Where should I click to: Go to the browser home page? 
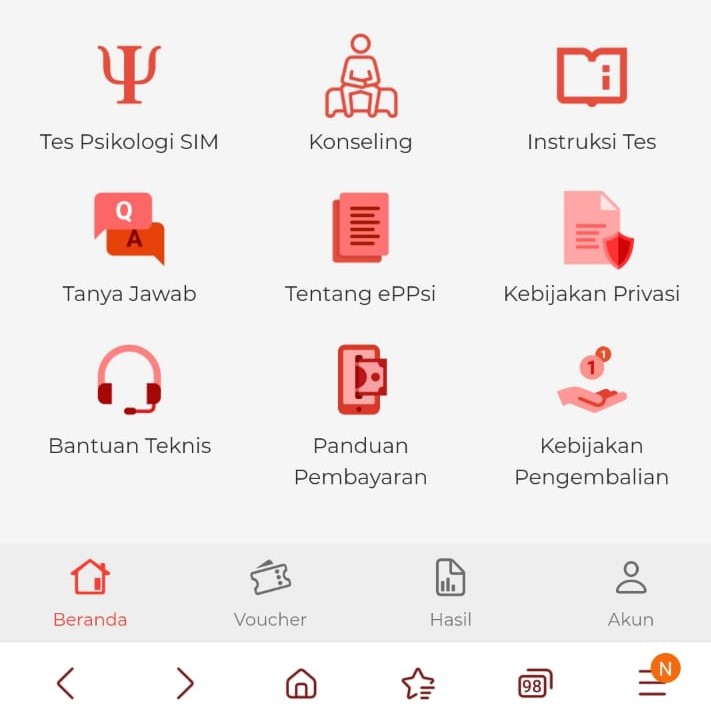point(301,683)
